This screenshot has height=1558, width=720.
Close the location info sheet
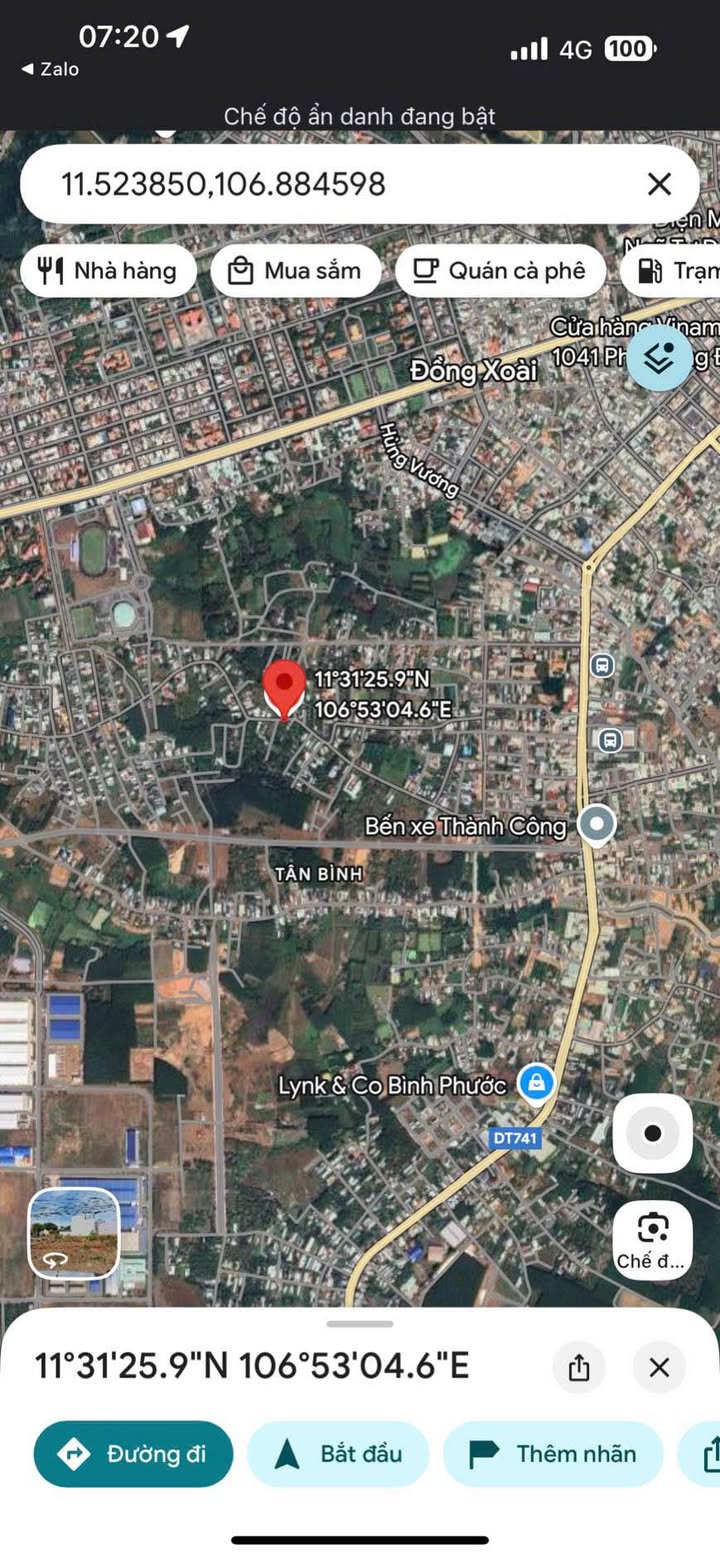click(659, 1367)
